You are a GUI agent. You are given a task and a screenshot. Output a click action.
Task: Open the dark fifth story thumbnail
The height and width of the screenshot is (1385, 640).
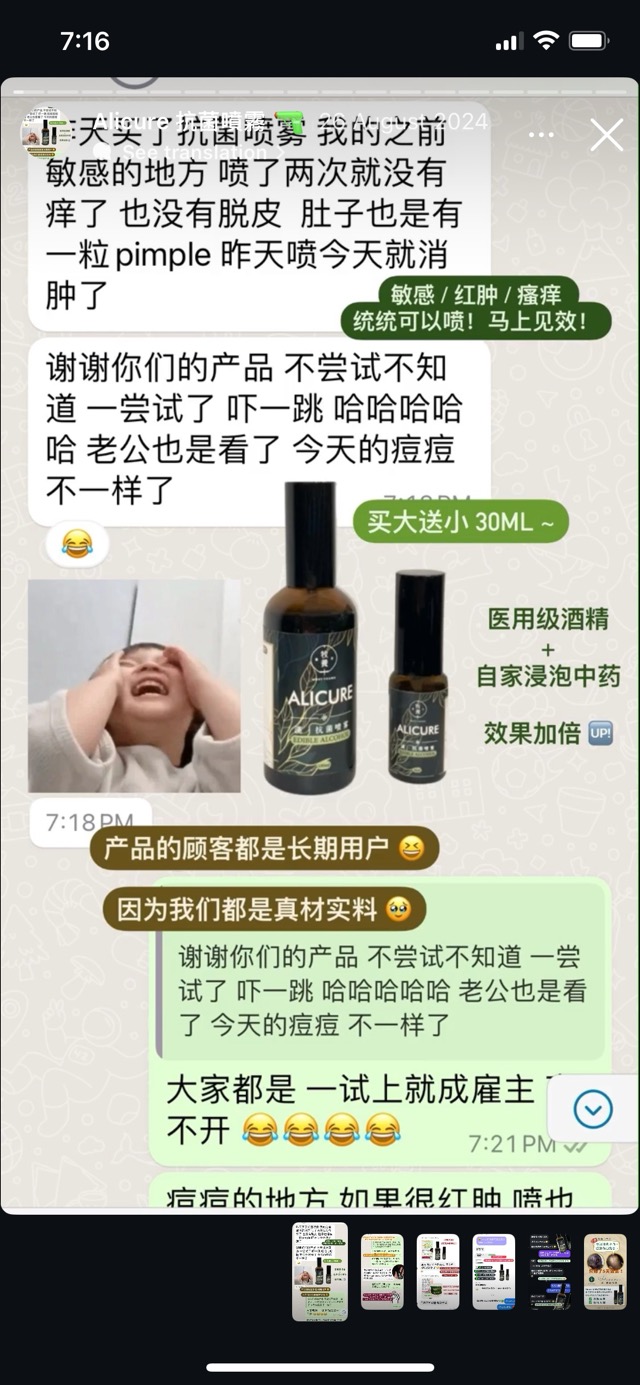pos(550,1271)
